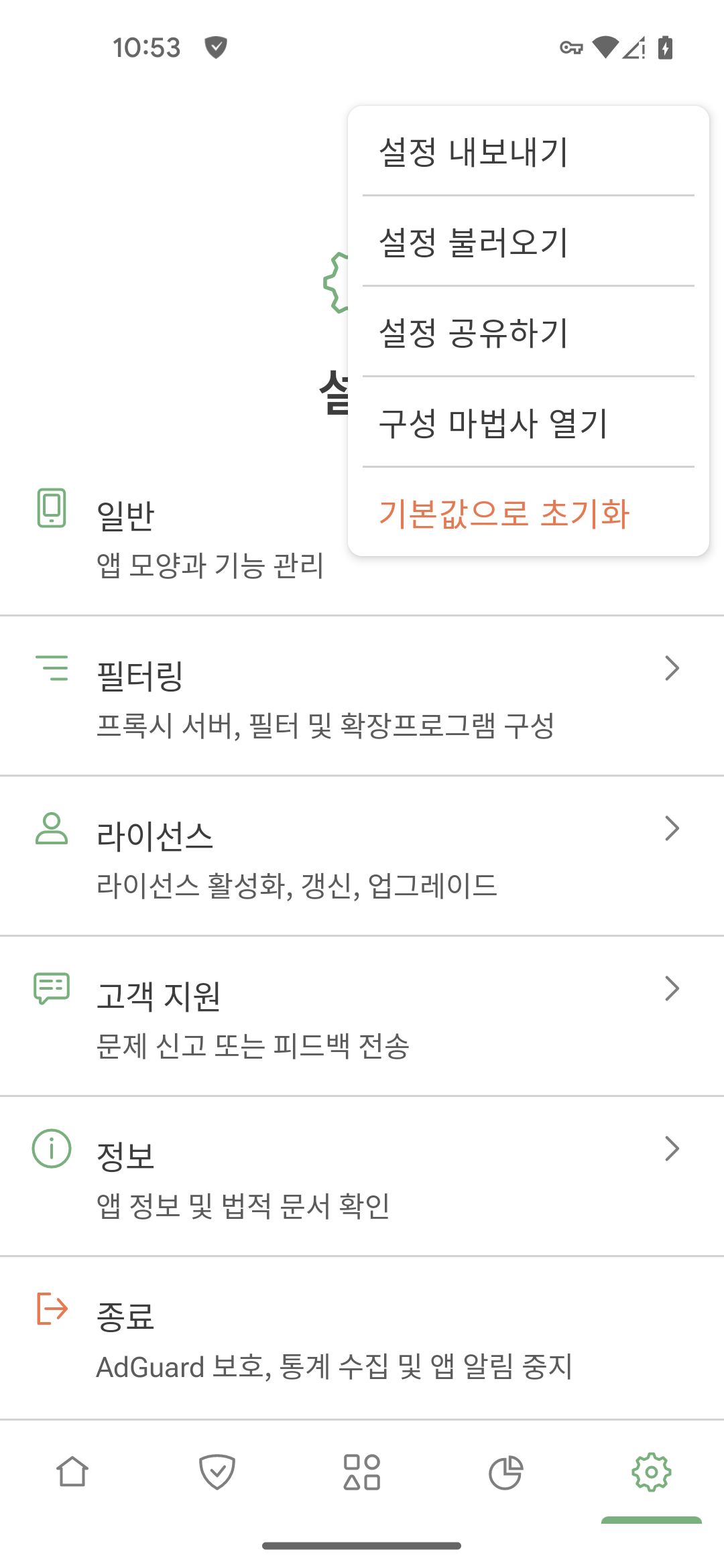Open 고객 지원 section
Viewport: 724px width, 1568px height.
click(x=362, y=1017)
